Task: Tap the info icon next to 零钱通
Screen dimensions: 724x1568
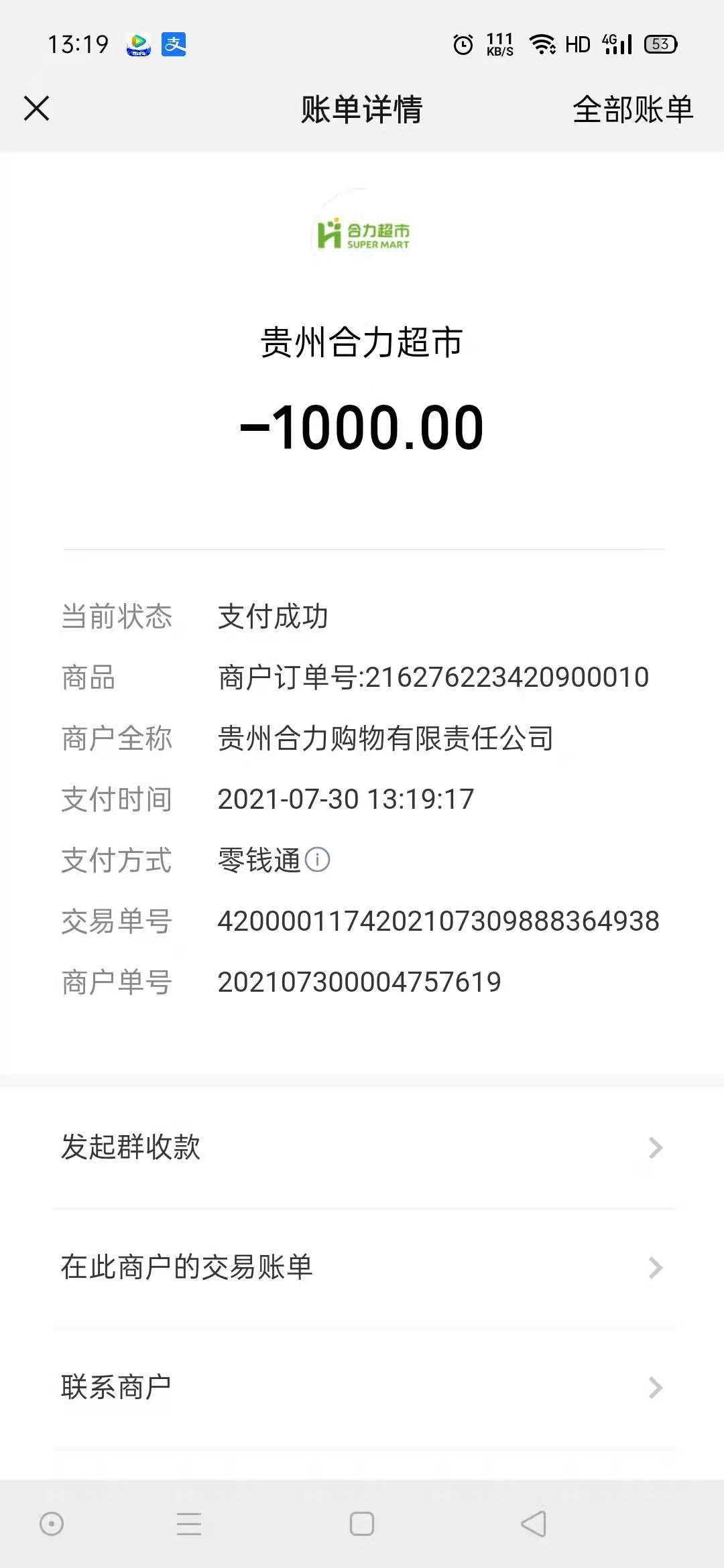Action: (x=317, y=860)
